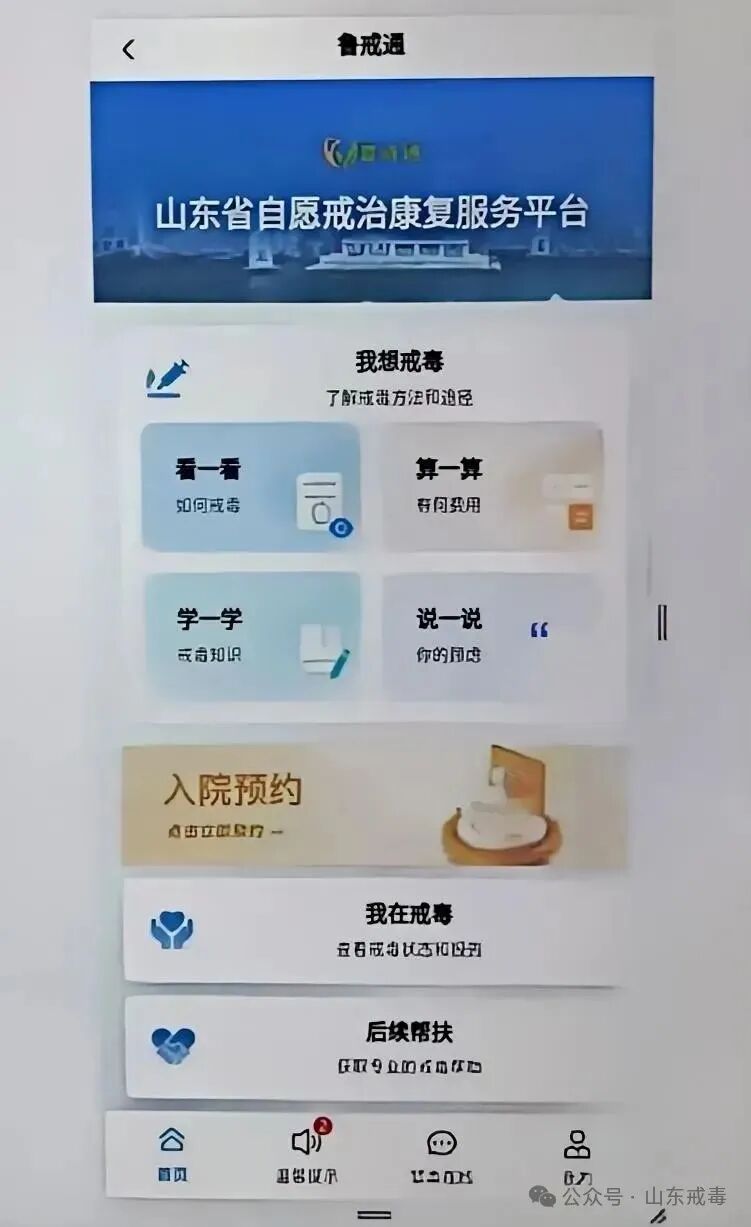This screenshot has width=751, height=1227.
Task: Open the 我在戒毒 row
Action: pos(372,930)
